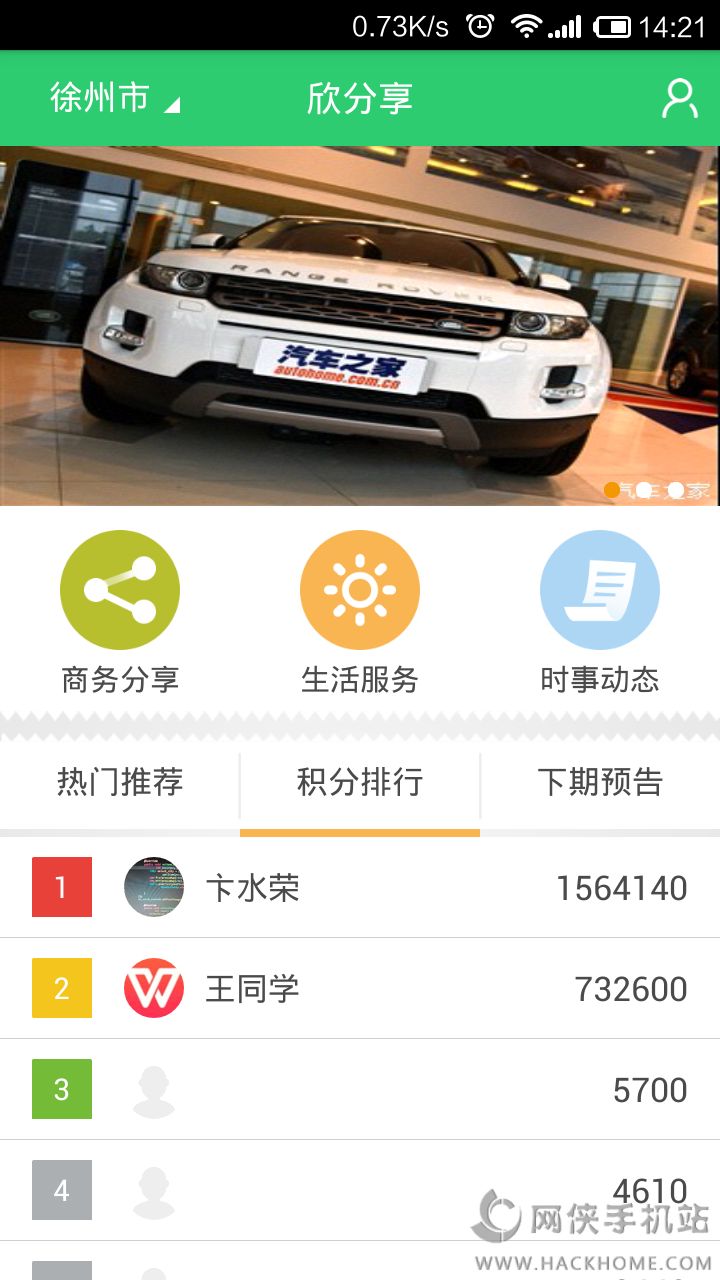
Task: Open the third-ranked user with 5700 points
Action: (x=360, y=1090)
